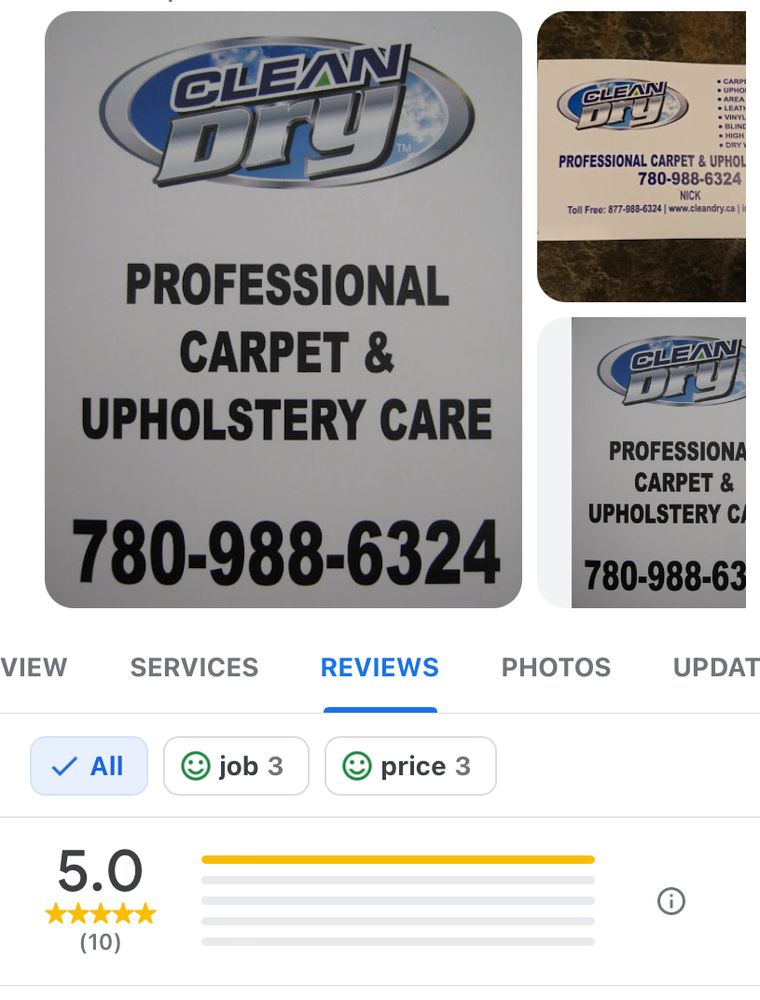This screenshot has width=760, height=1000.
Task: Click the first gold star under the 5.0 rating
Action: (55, 912)
